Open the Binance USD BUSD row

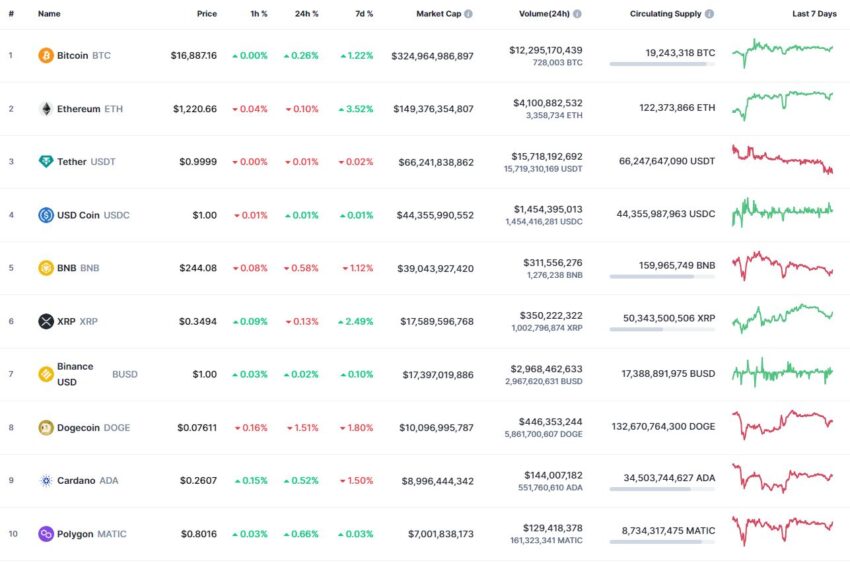[x=75, y=374]
